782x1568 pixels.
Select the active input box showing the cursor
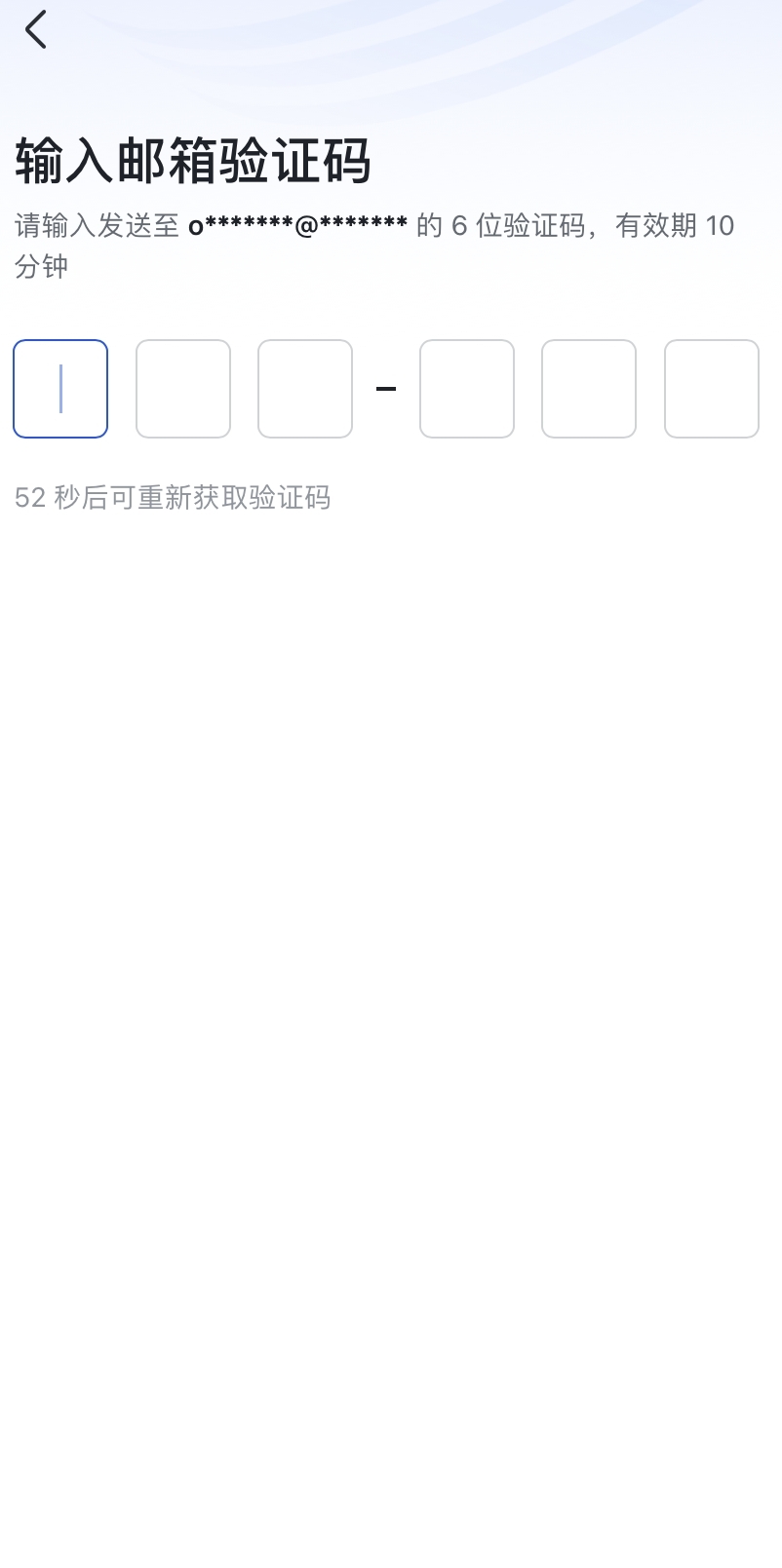pyautogui.click(x=60, y=388)
